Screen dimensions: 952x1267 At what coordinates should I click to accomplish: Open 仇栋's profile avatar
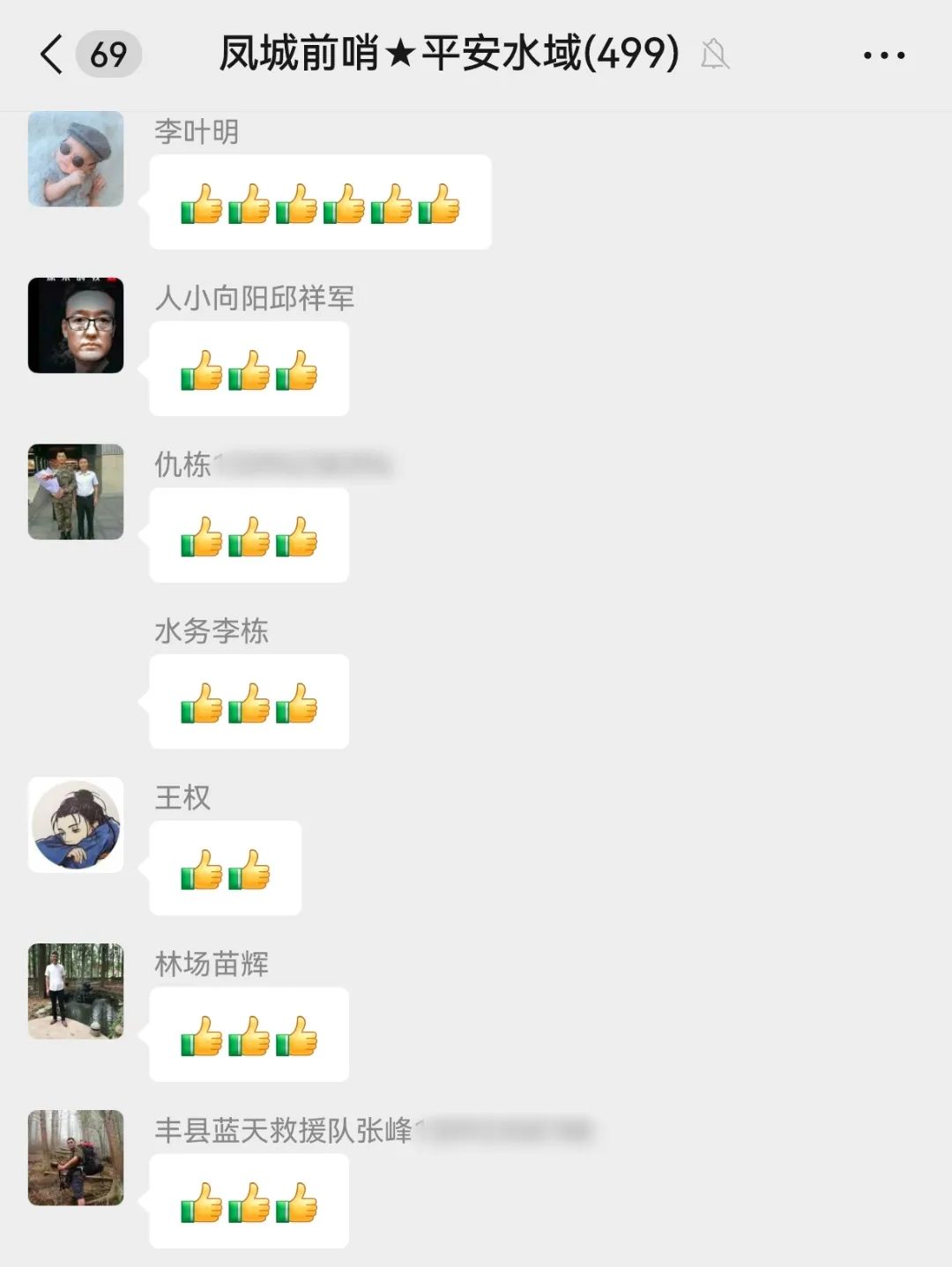(76, 492)
